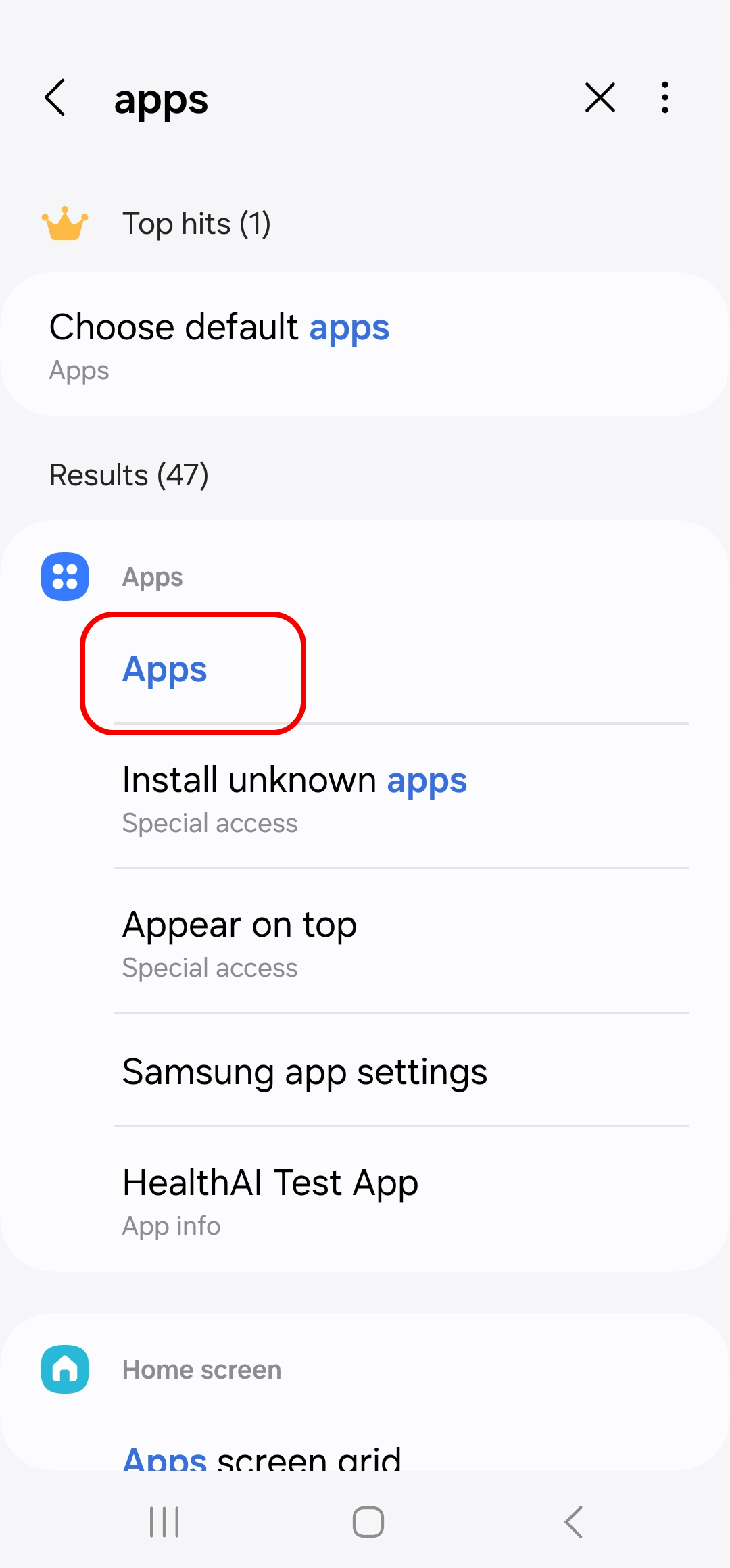View HealthAI Test App info

tap(401, 1200)
